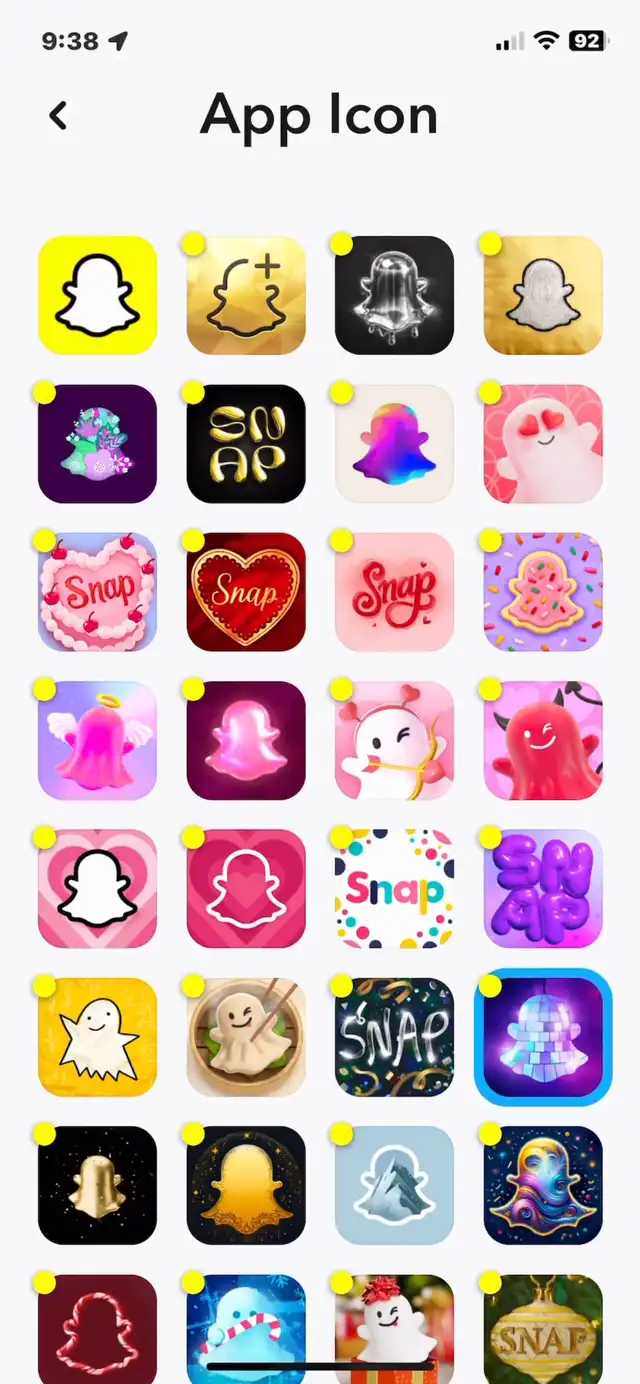Pick the pink angel ghost icon
The image size is (640, 1384).
click(97, 740)
